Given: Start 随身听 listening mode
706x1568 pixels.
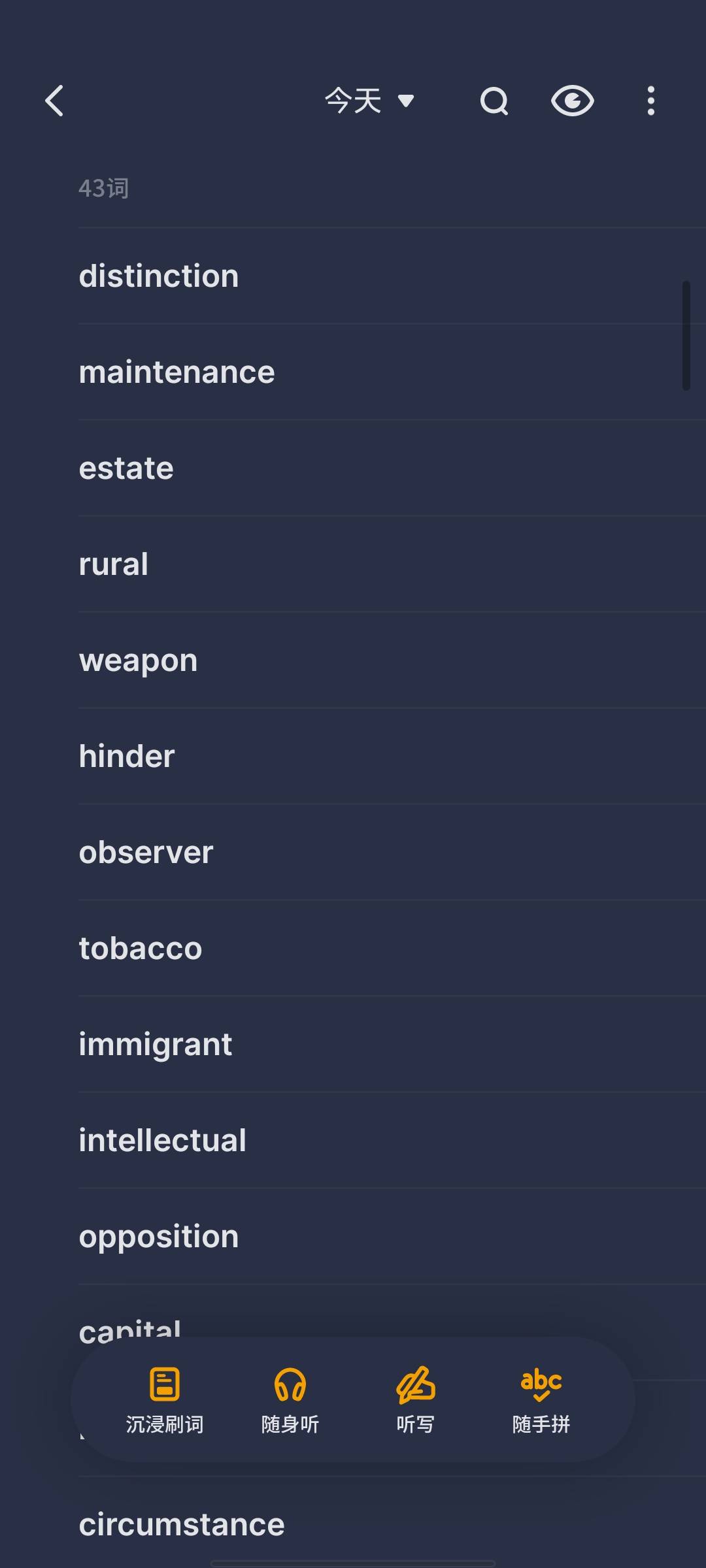Looking at the screenshot, I should [290, 1400].
